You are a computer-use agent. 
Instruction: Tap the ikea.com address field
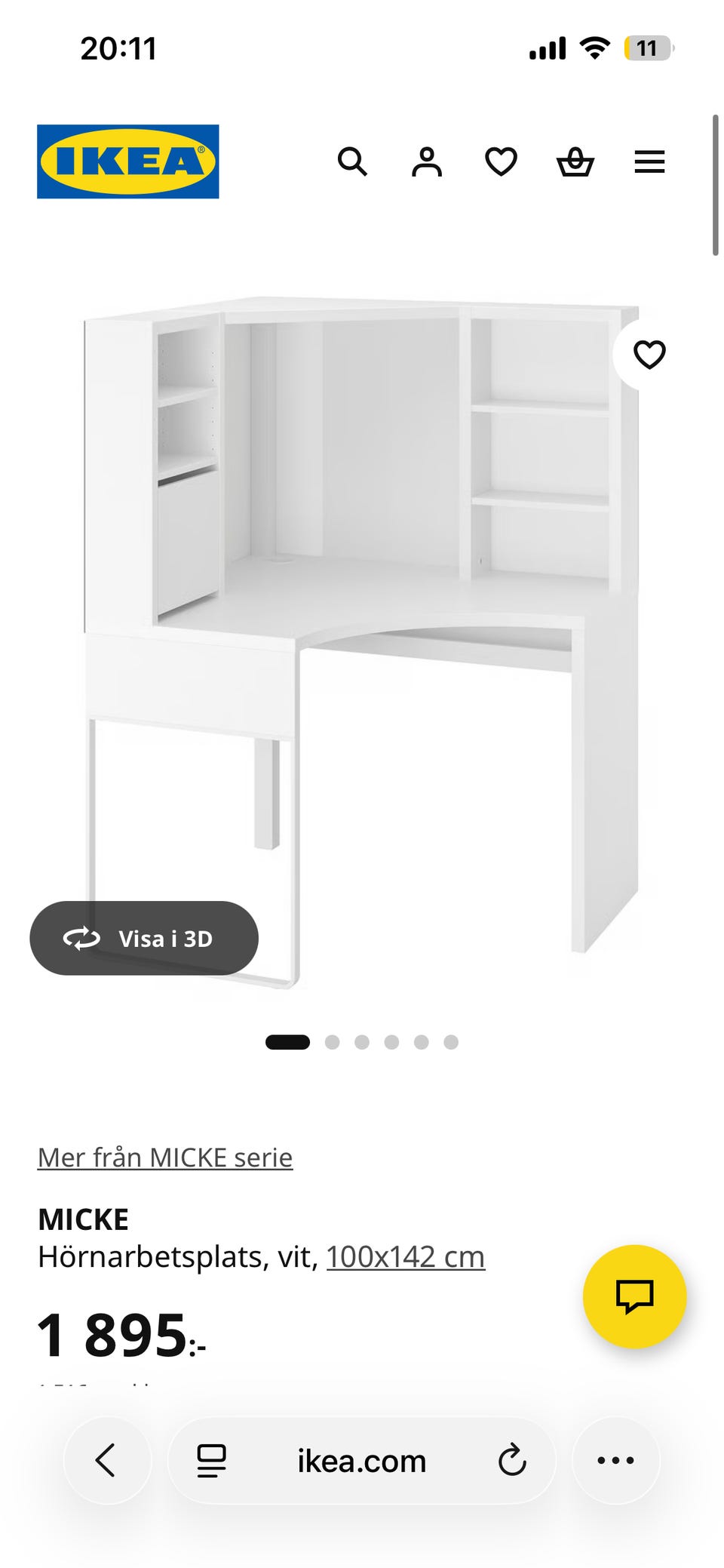pos(362,1461)
